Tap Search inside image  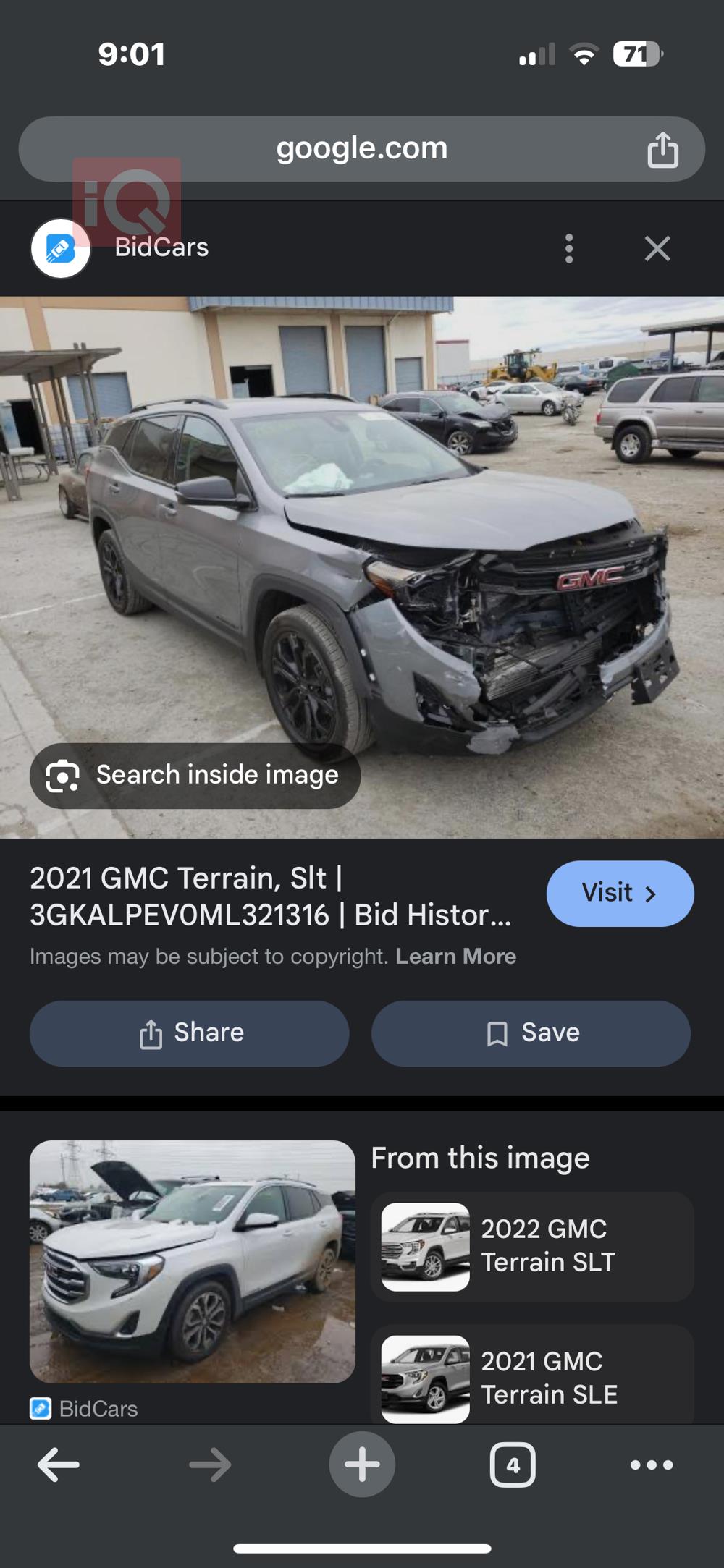195,775
